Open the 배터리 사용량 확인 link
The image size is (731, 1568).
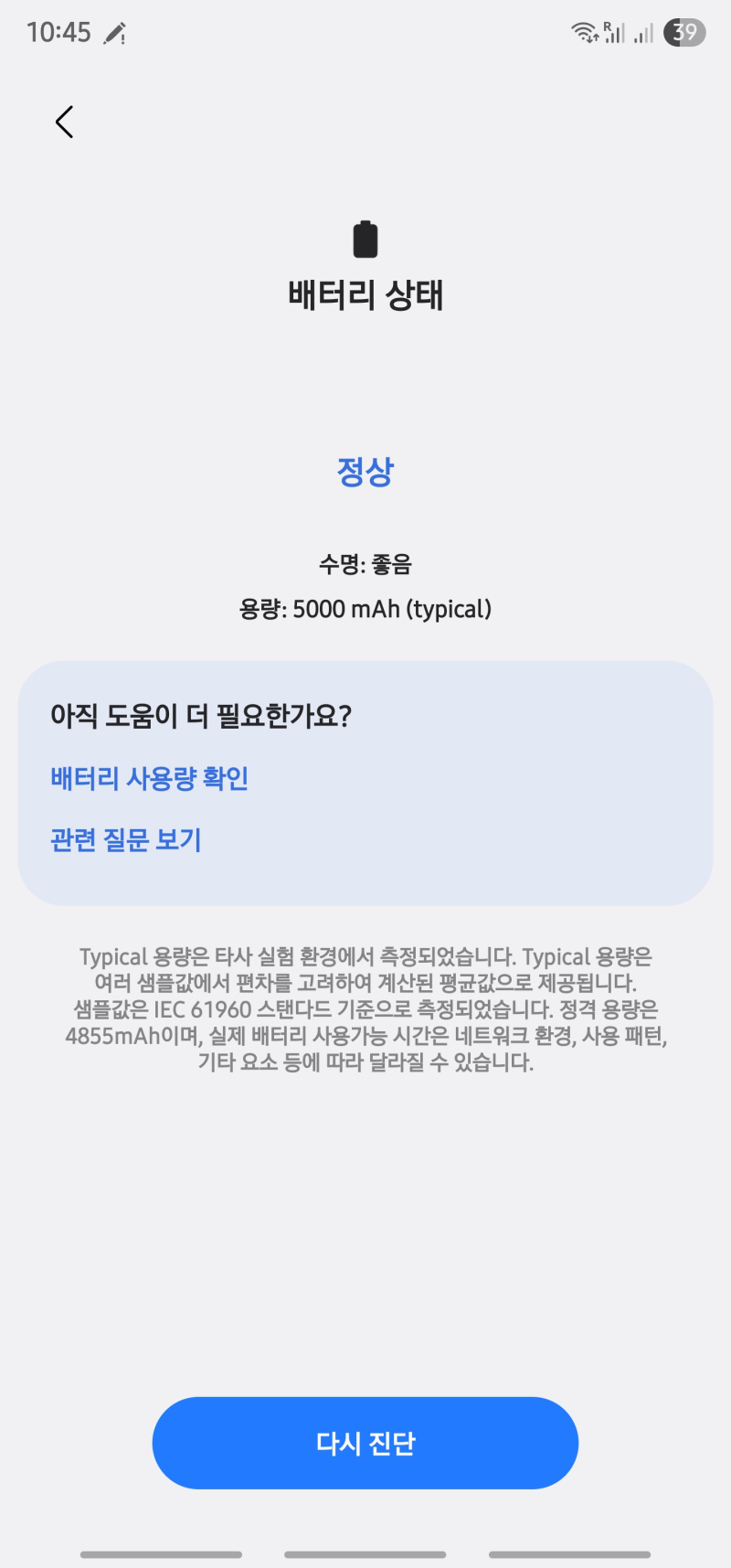(150, 778)
